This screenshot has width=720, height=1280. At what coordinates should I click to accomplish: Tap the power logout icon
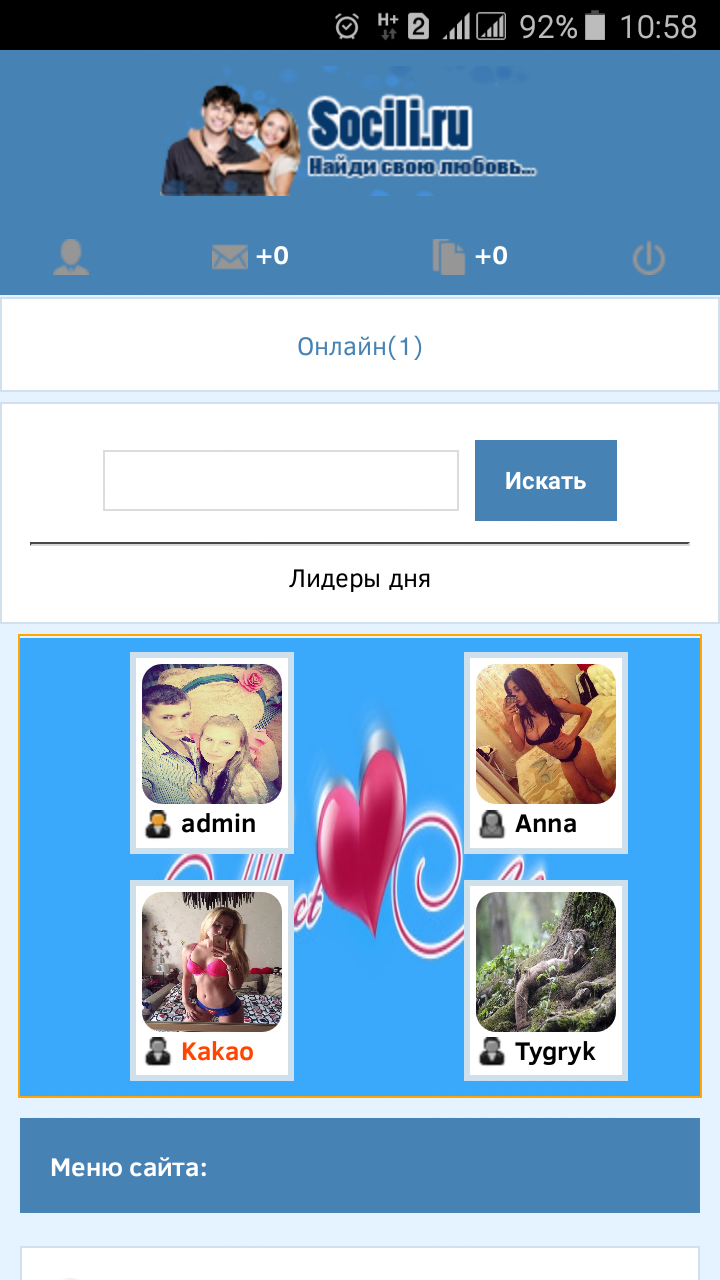[649, 259]
